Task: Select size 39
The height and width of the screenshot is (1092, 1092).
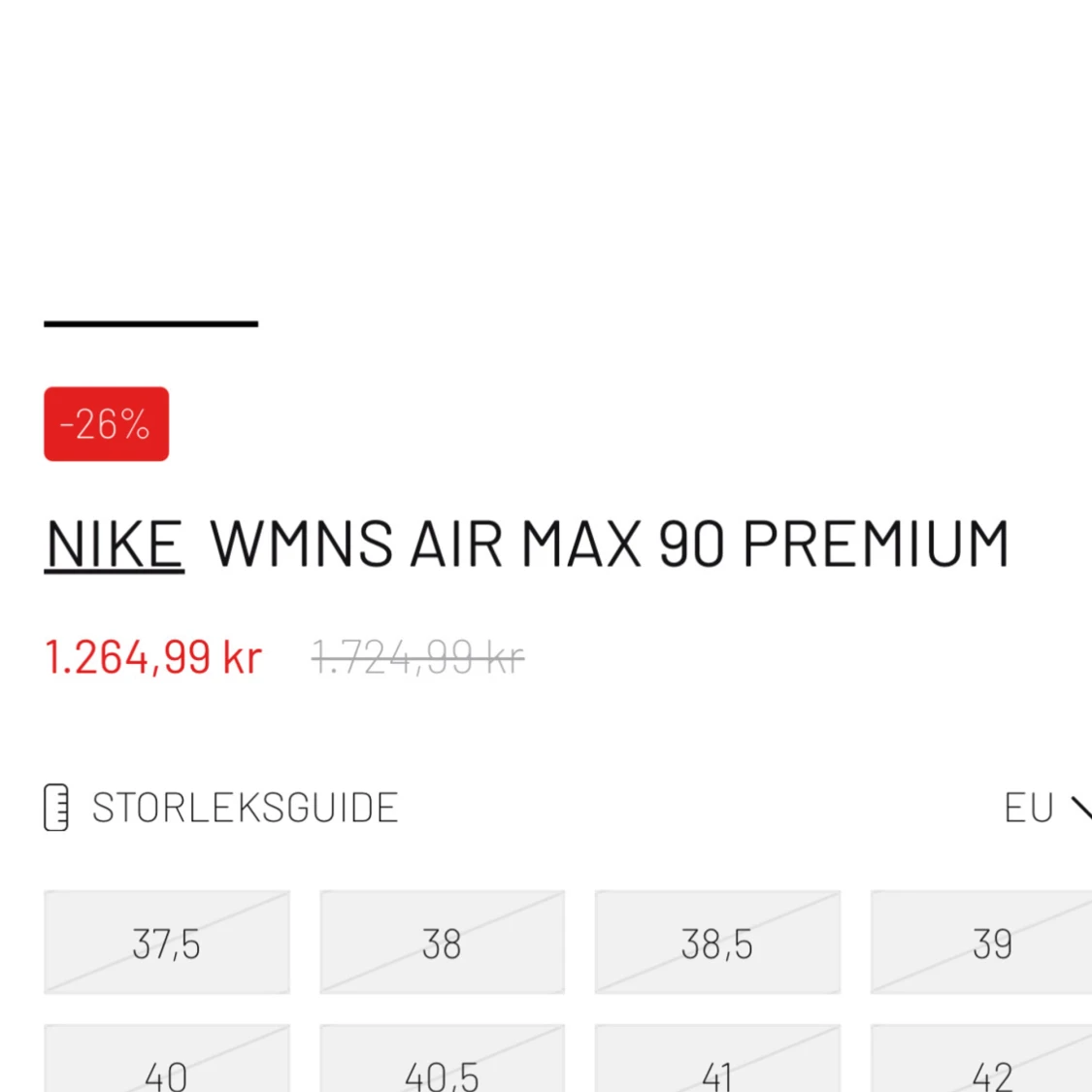Action: [x=982, y=943]
